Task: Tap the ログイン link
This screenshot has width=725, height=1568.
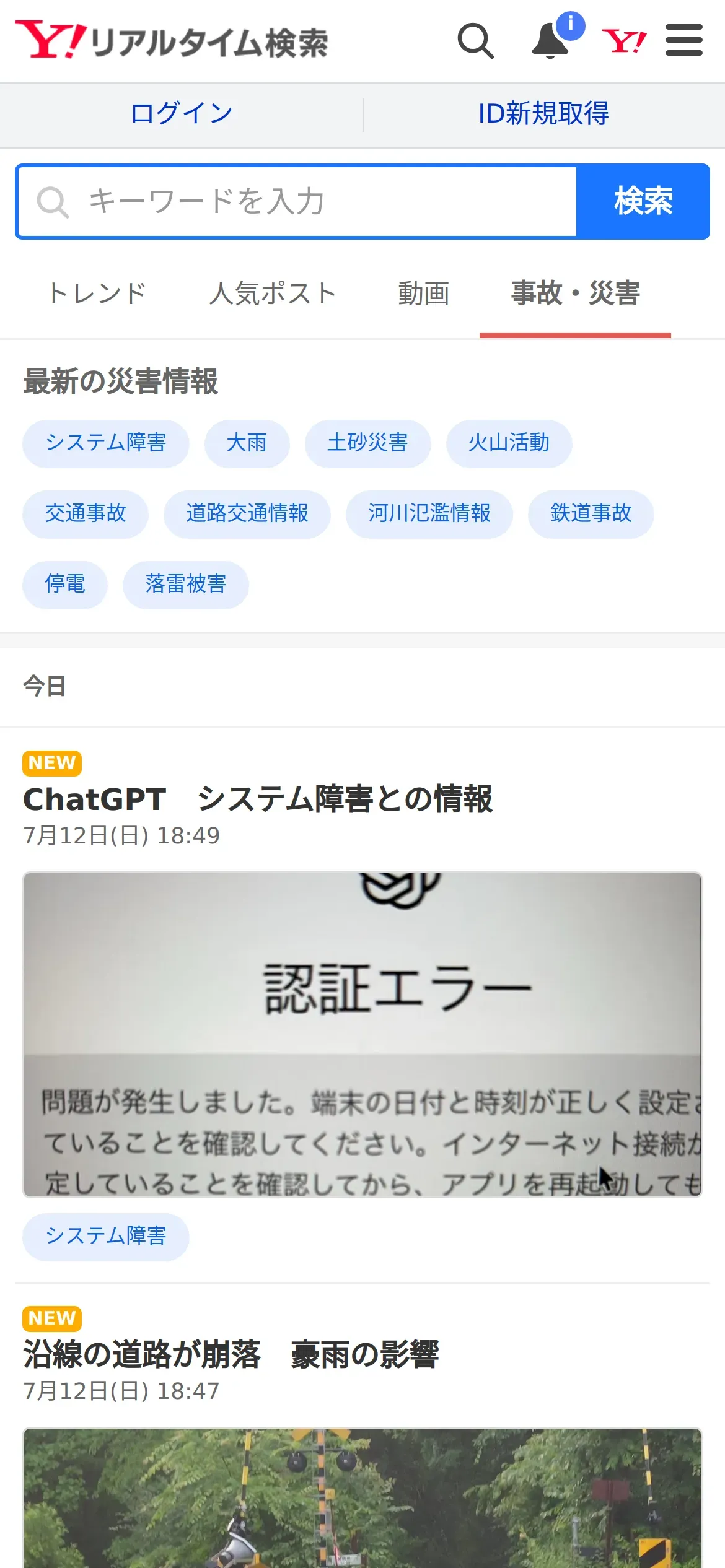Action: pos(181,114)
